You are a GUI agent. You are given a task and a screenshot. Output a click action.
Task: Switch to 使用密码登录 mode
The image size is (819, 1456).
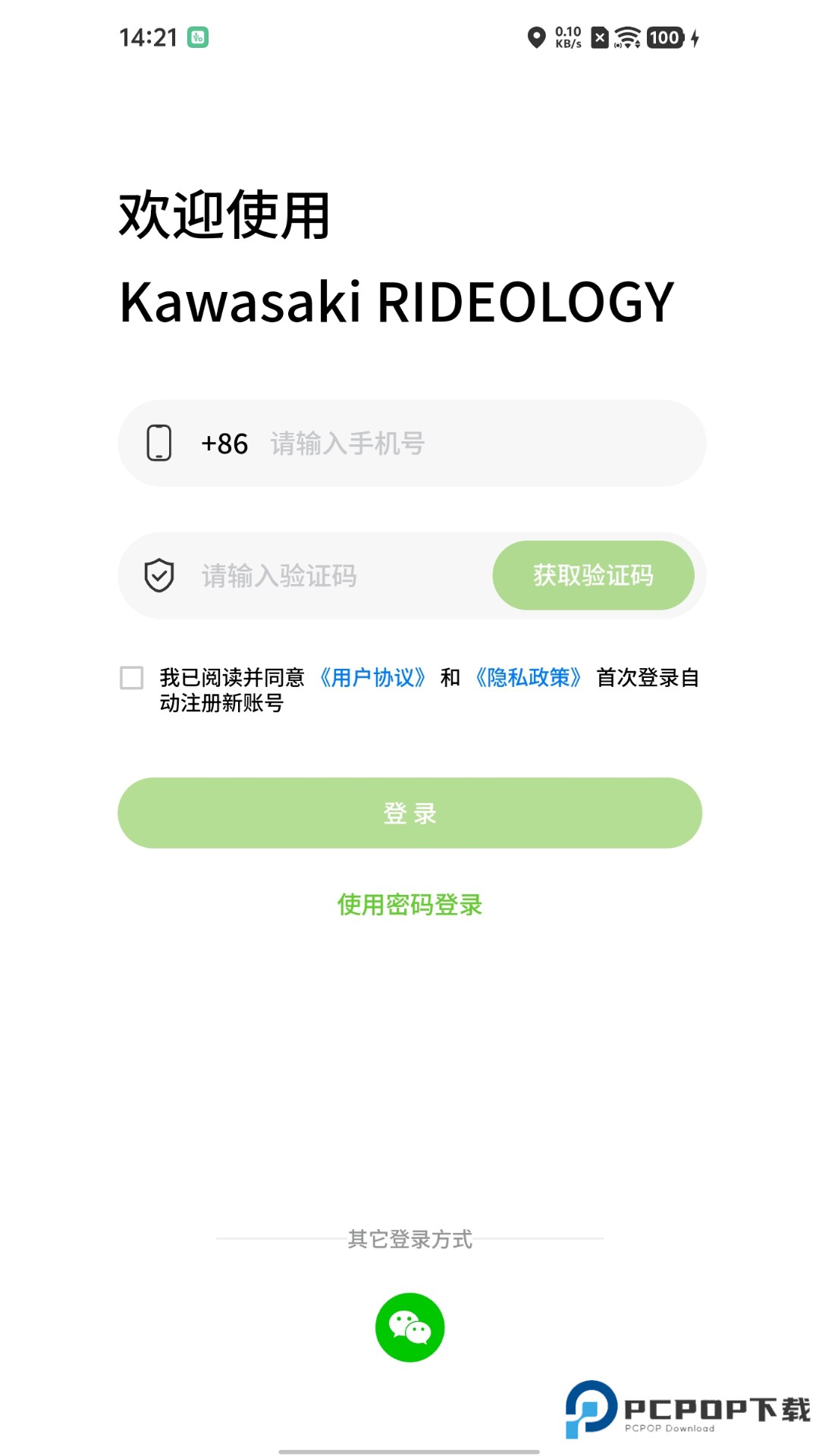[409, 905]
